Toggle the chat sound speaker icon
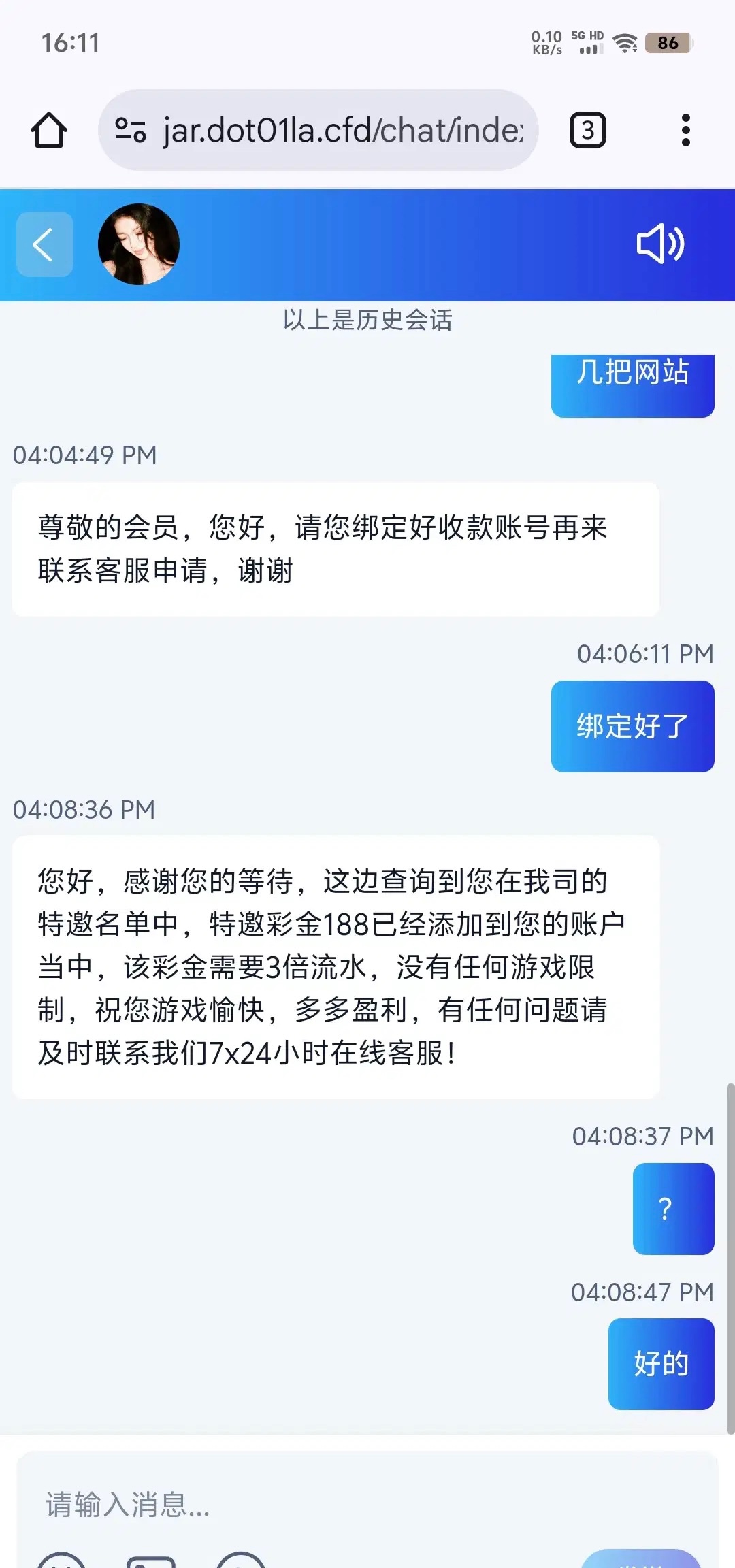735x1568 pixels. [x=659, y=244]
